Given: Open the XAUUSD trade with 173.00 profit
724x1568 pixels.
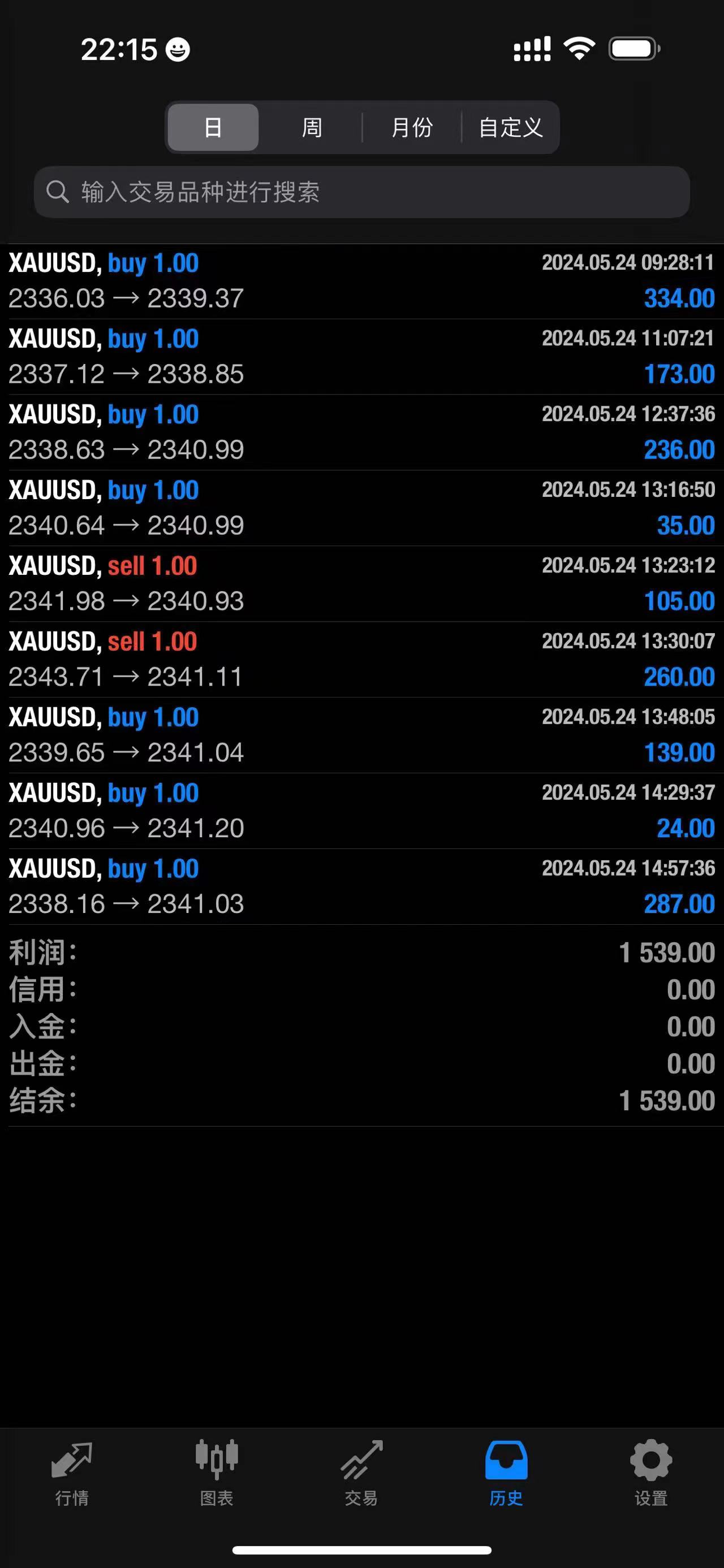Looking at the screenshot, I should [361, 357].
